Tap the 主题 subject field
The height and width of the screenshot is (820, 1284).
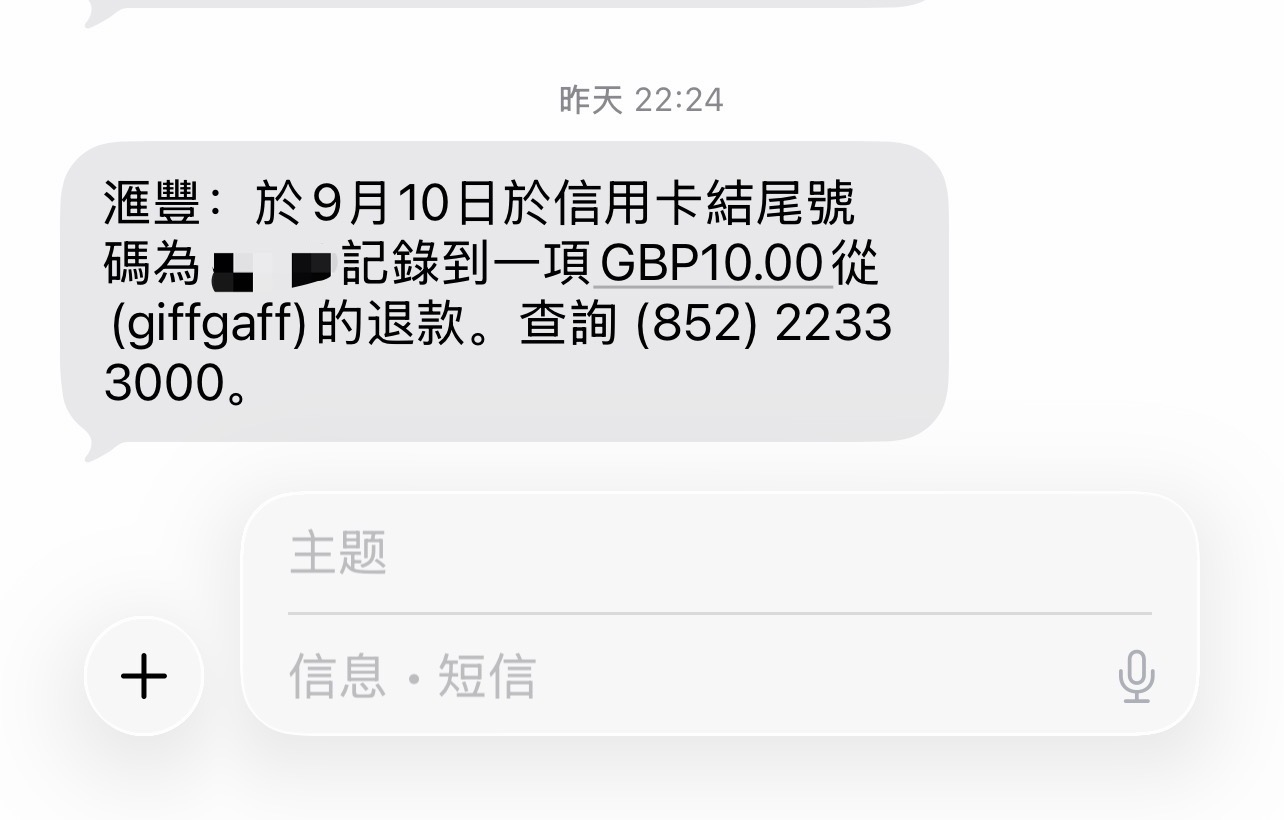pyautogui.click(x=720, y=553)
